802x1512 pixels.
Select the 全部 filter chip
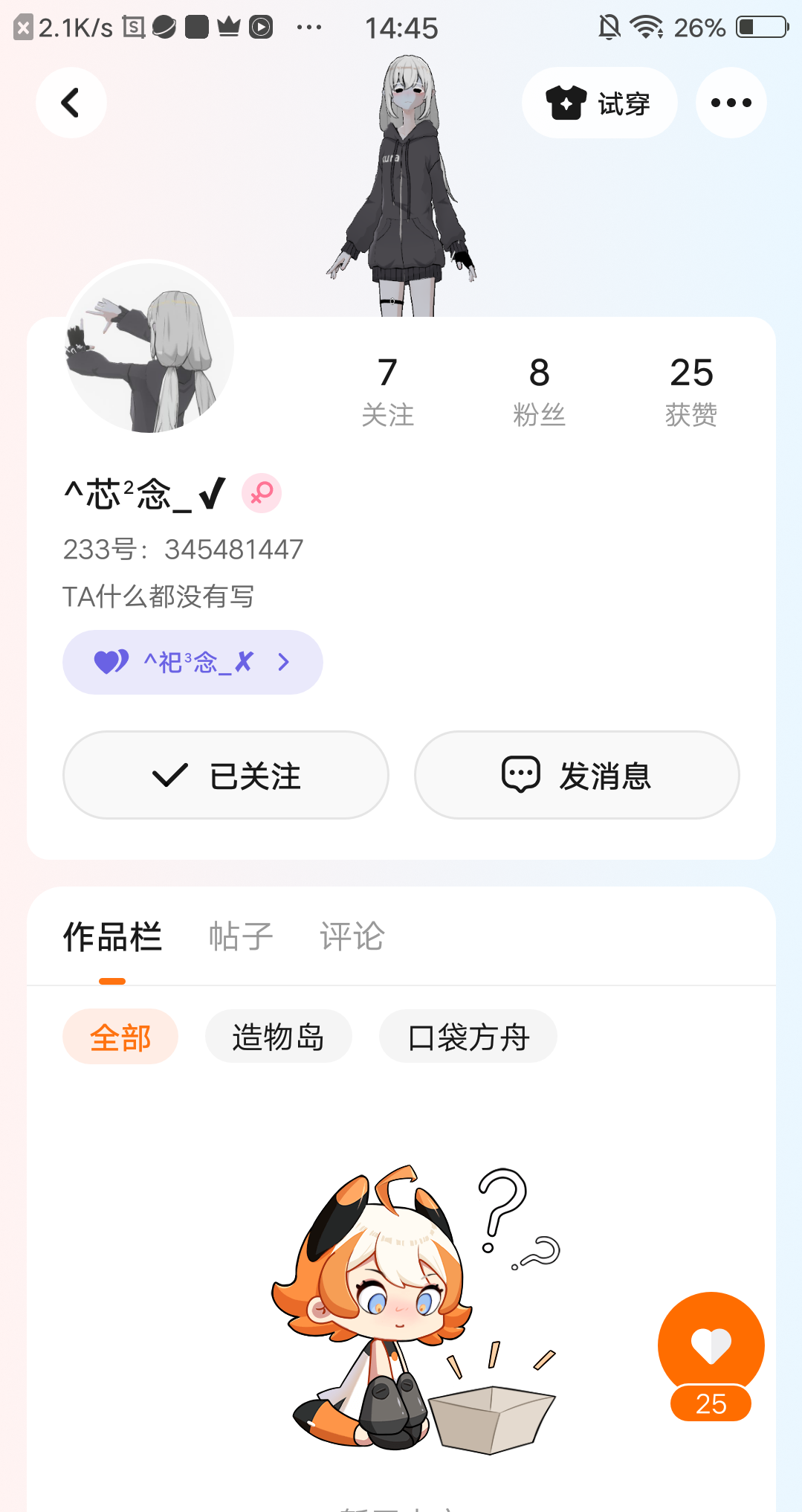tap(120, 1037)
